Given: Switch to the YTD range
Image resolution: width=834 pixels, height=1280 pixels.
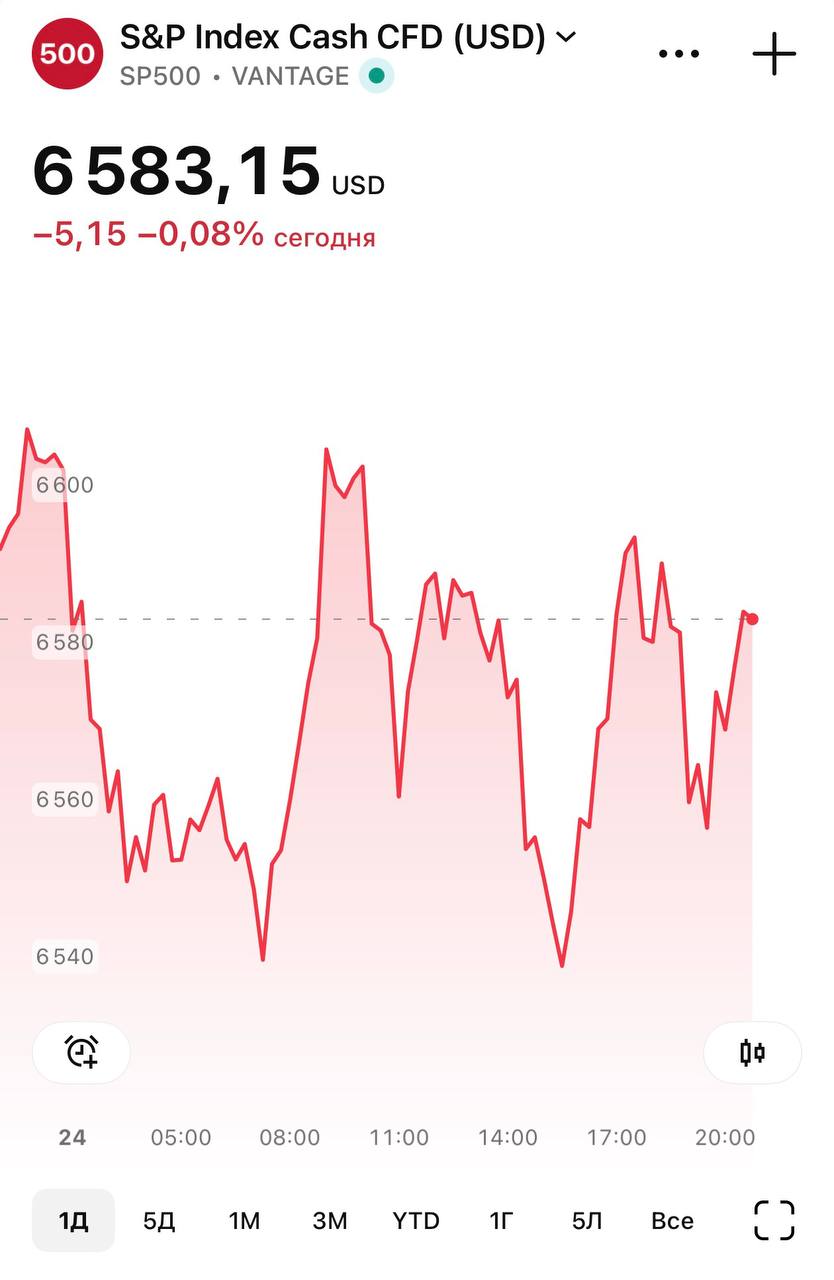Looking at the screenshot, I should 415,1221.
